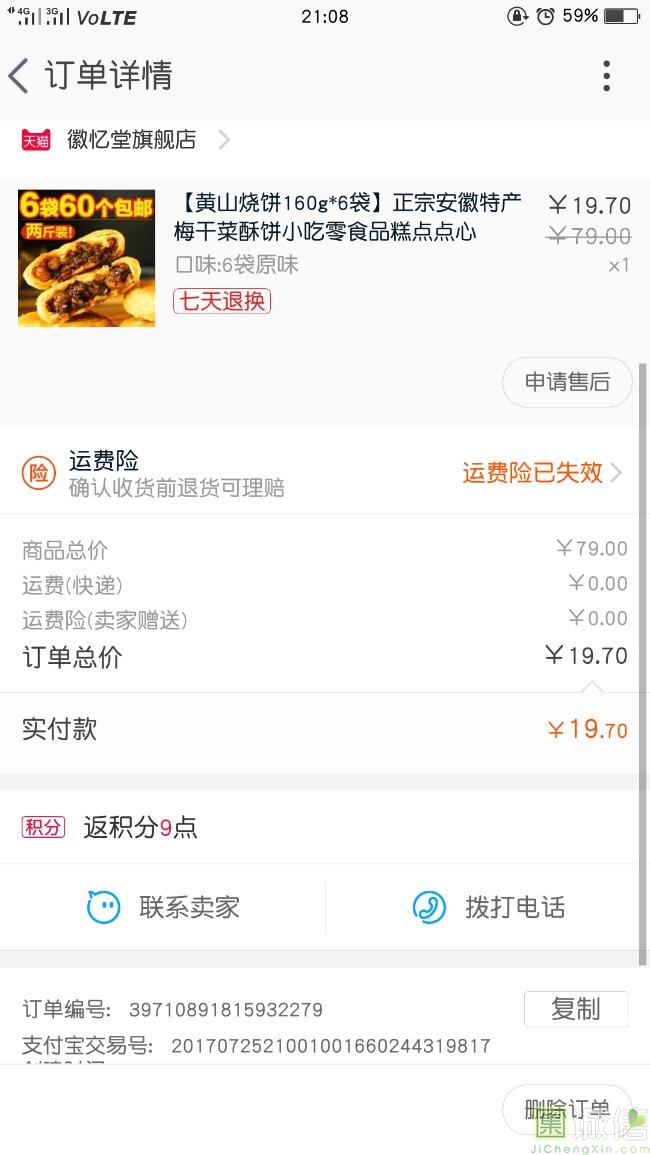Open the 徽忆堂旗舰店 store page
This screenshot has height=1155, width=650.
tap(125, 139)
